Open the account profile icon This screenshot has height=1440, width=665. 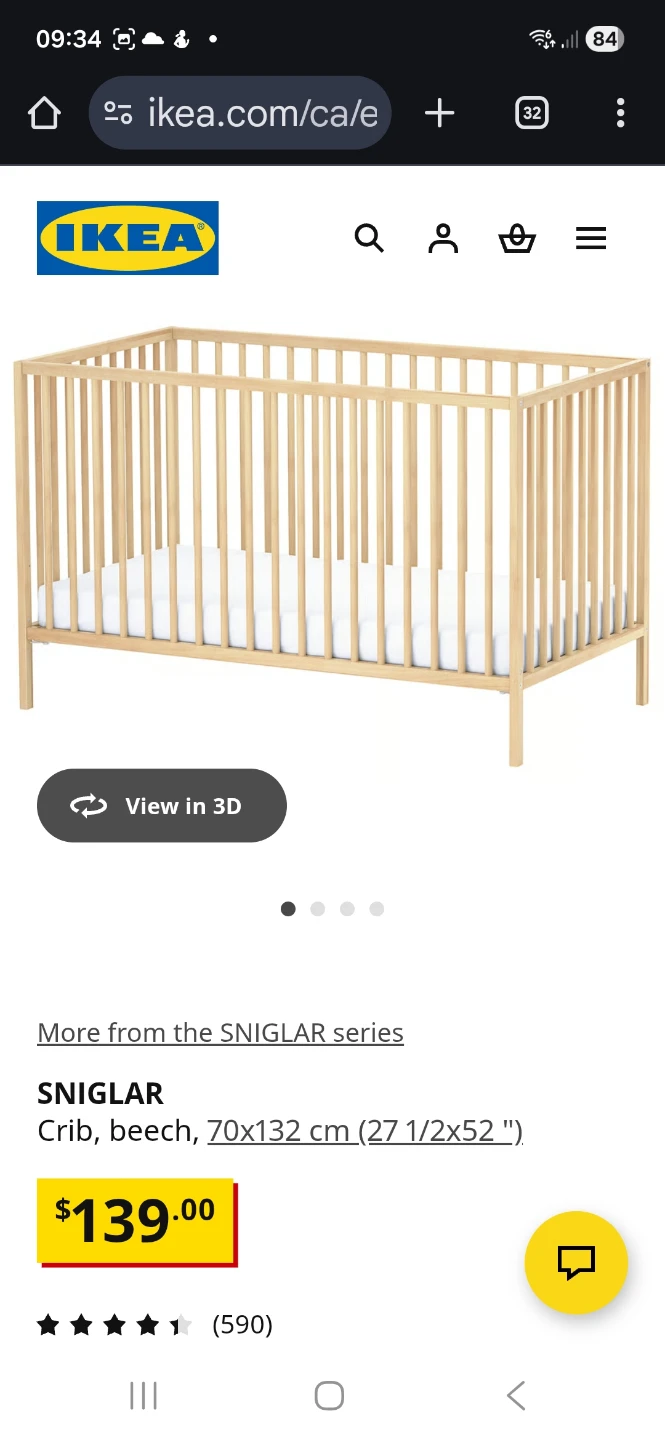[443, 239]
